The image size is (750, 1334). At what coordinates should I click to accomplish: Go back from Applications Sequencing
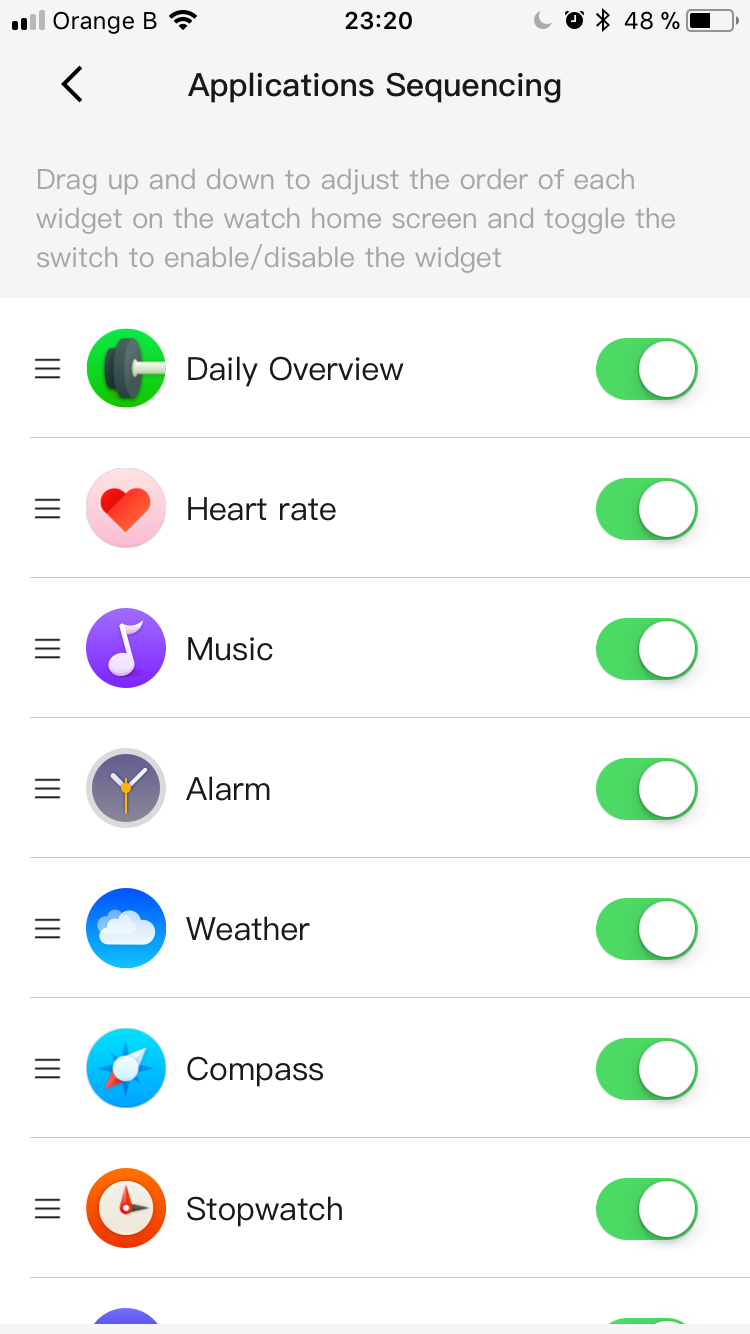(72, 85)
